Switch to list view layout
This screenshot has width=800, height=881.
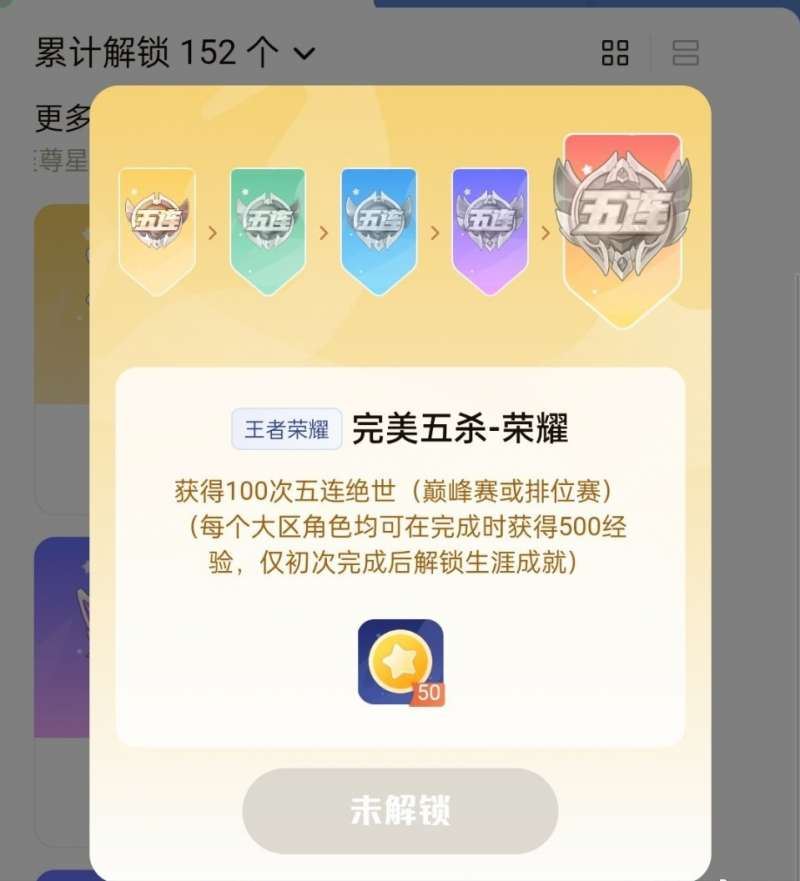(686, 53)
